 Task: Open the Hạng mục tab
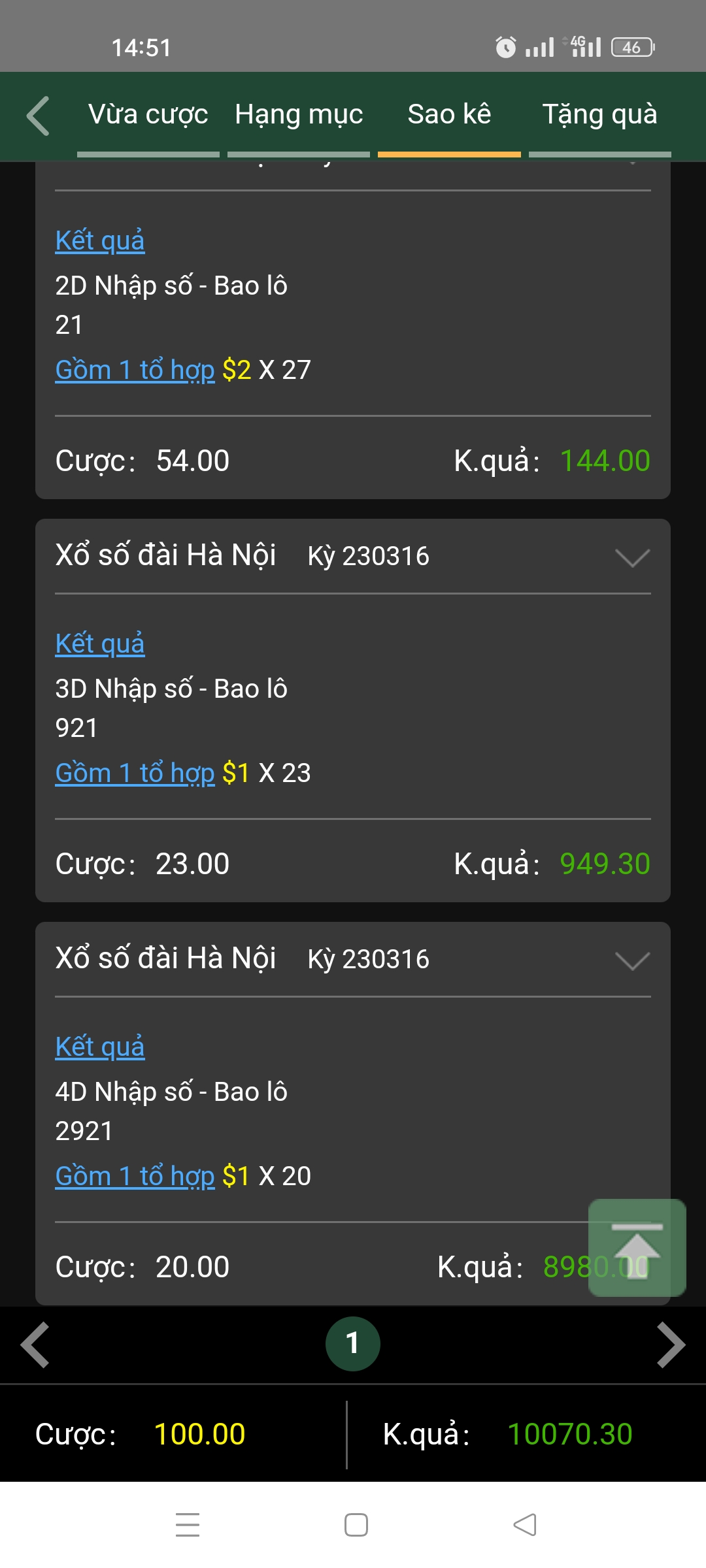coord(299,115)
